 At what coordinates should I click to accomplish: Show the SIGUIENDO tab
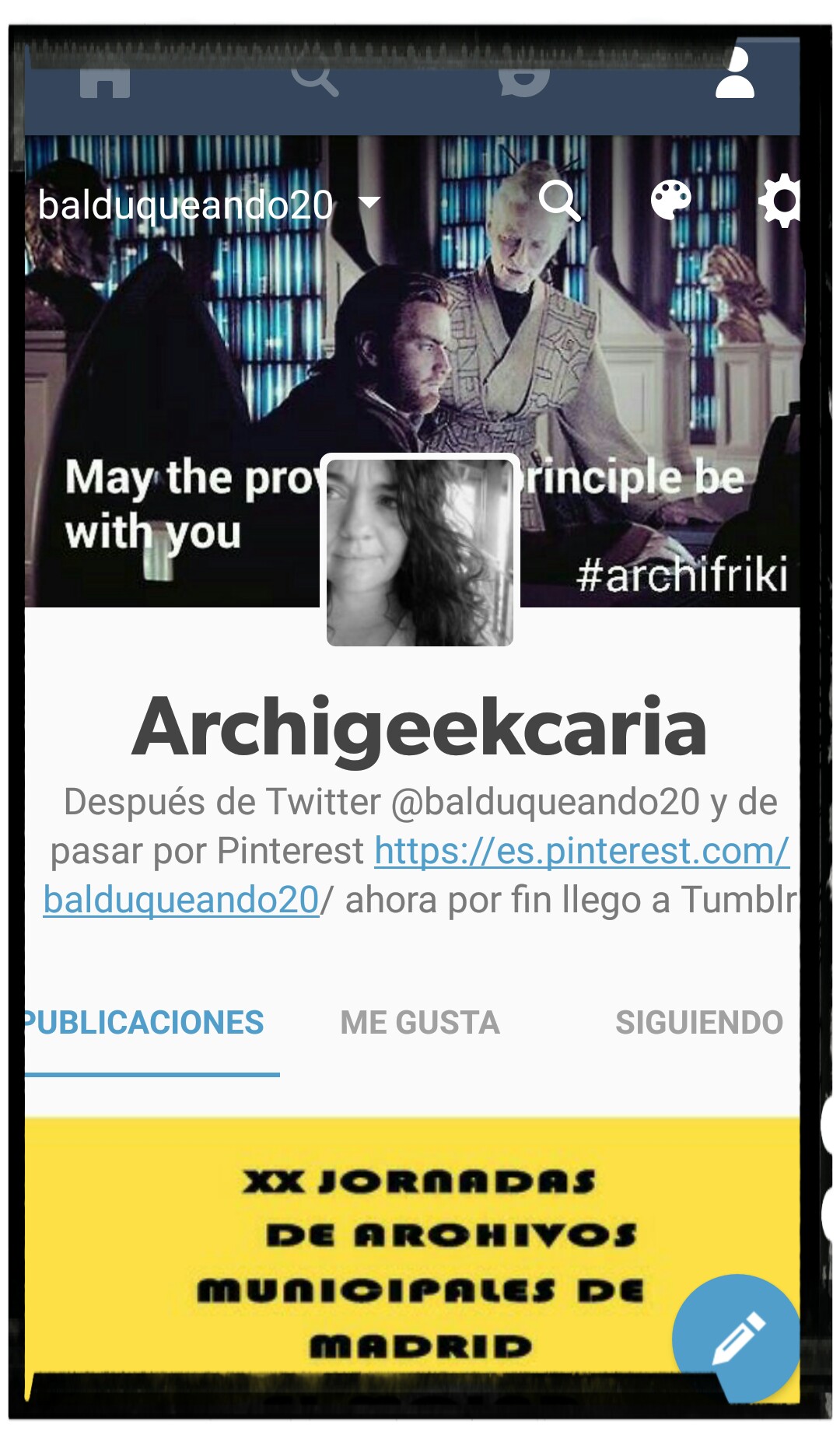698,1023
